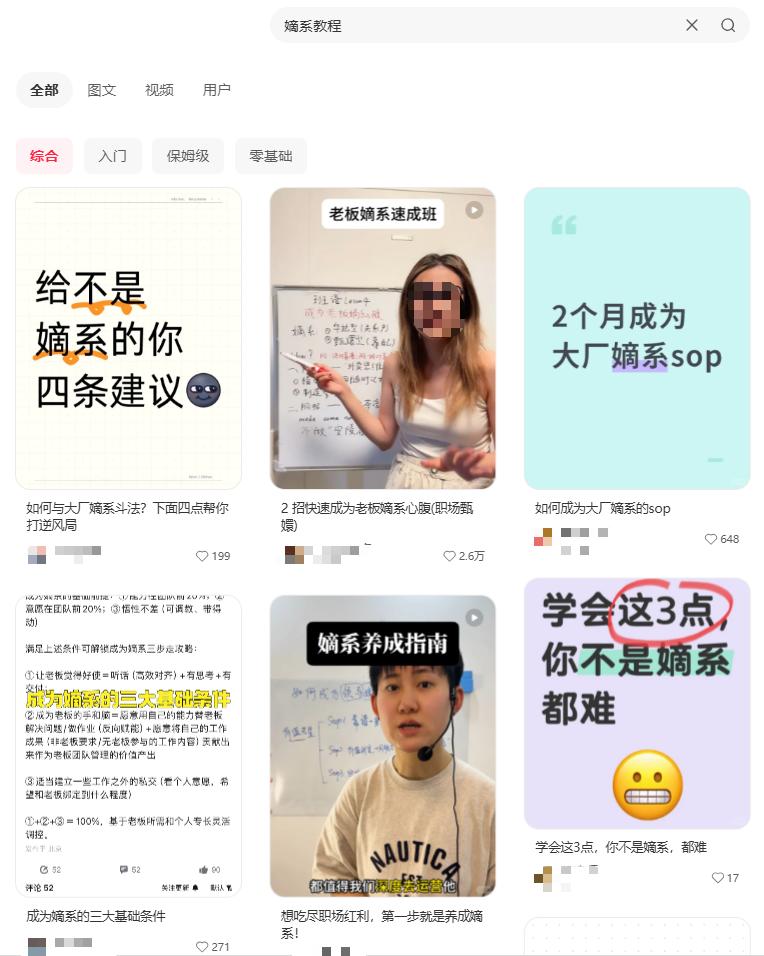Tap the search field containing 嫡系教程
Image resolution: width=764 pixels, height=956 pixels.
[x=470, y=26]
